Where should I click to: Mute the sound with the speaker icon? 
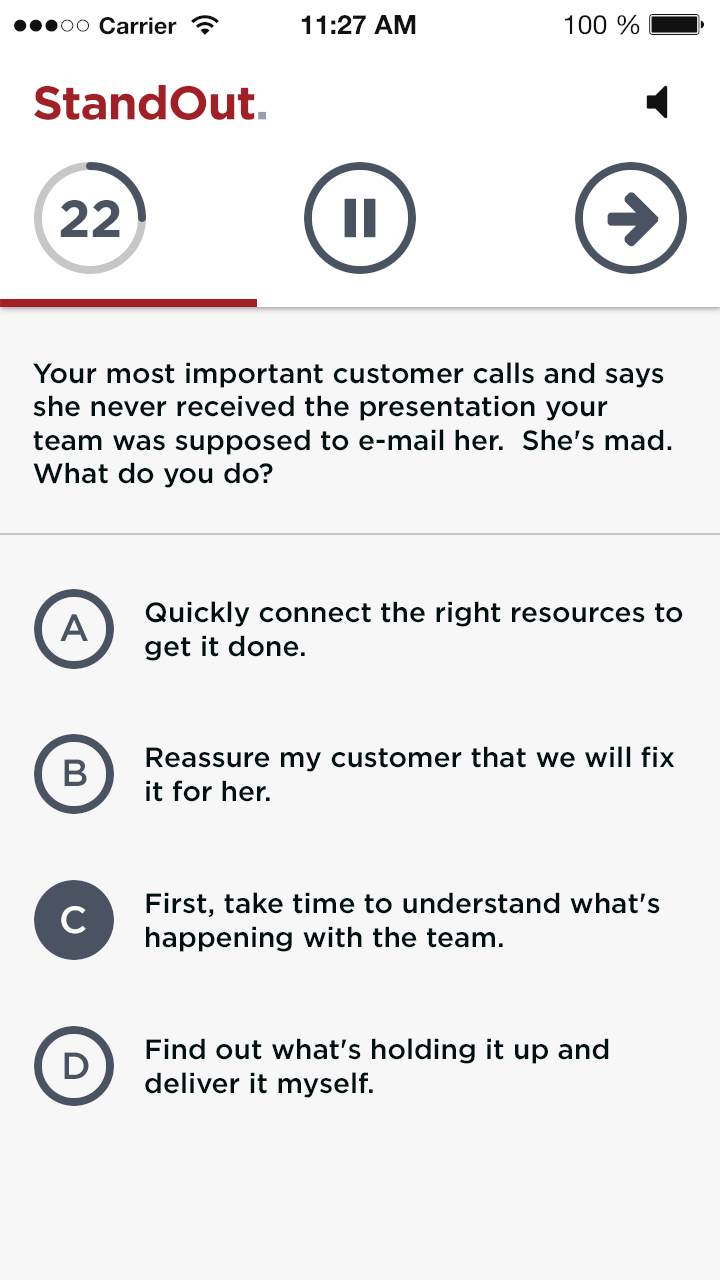coord(657,102)
